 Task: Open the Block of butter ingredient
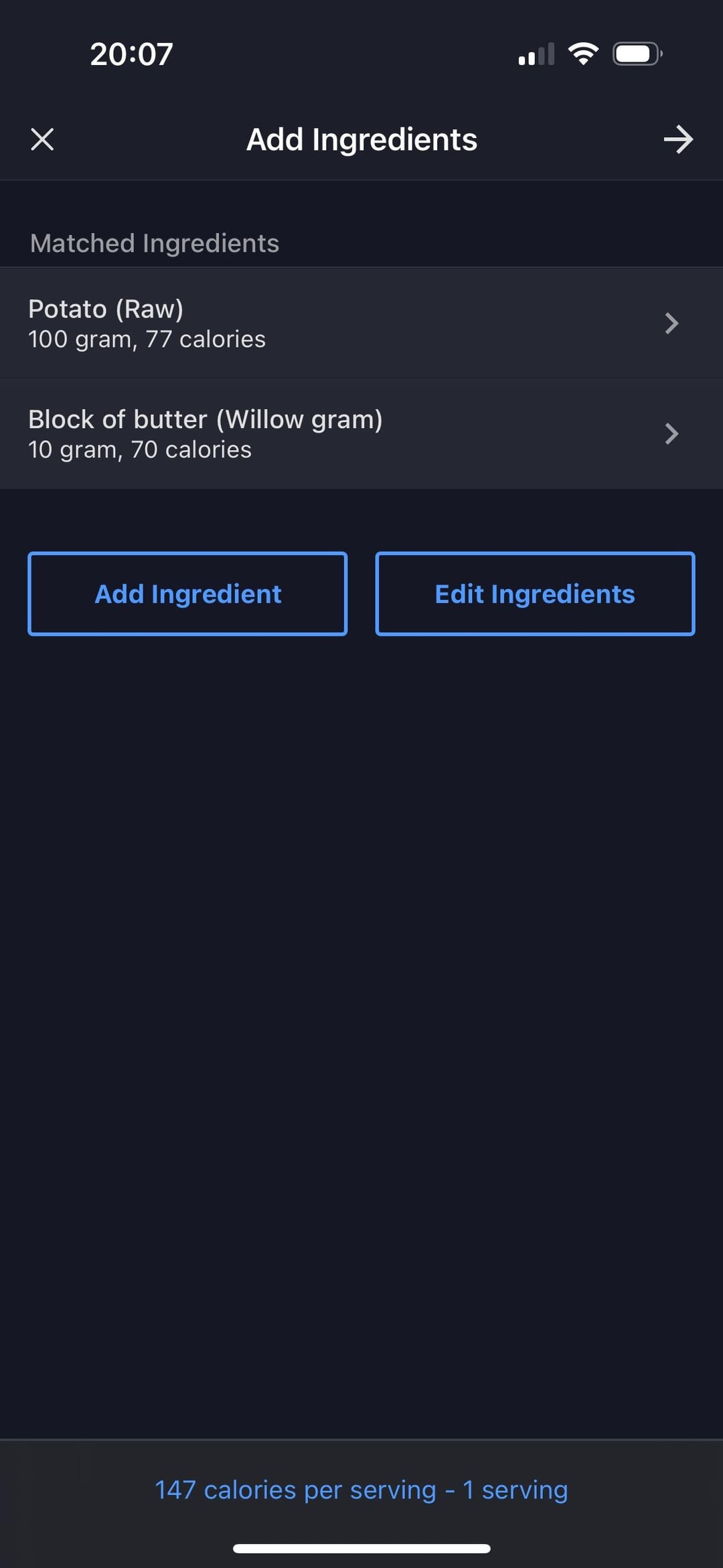[x=361, y=434]
